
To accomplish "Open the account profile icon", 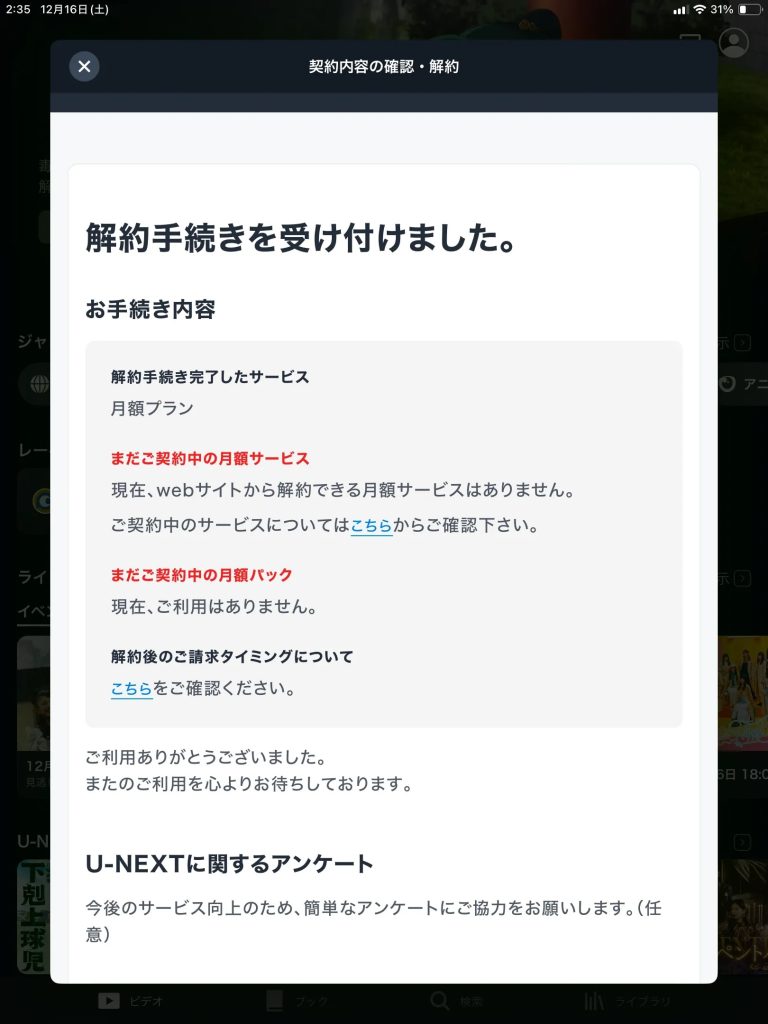I will (734, 42).
